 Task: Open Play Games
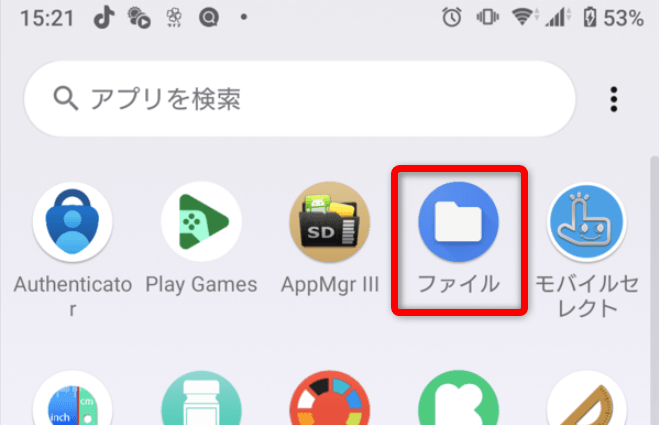201,222
